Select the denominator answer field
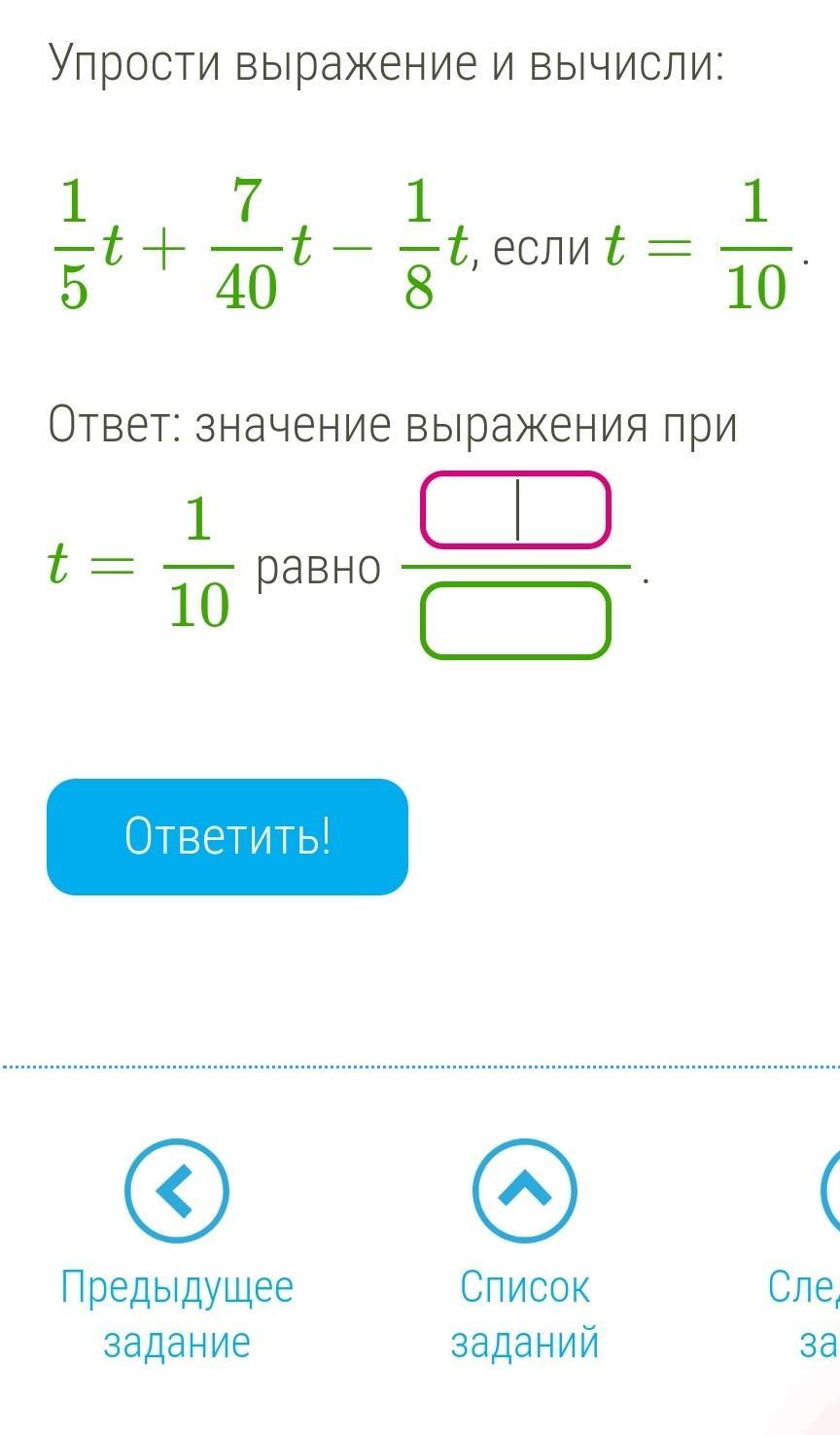 tap(515, 619)
